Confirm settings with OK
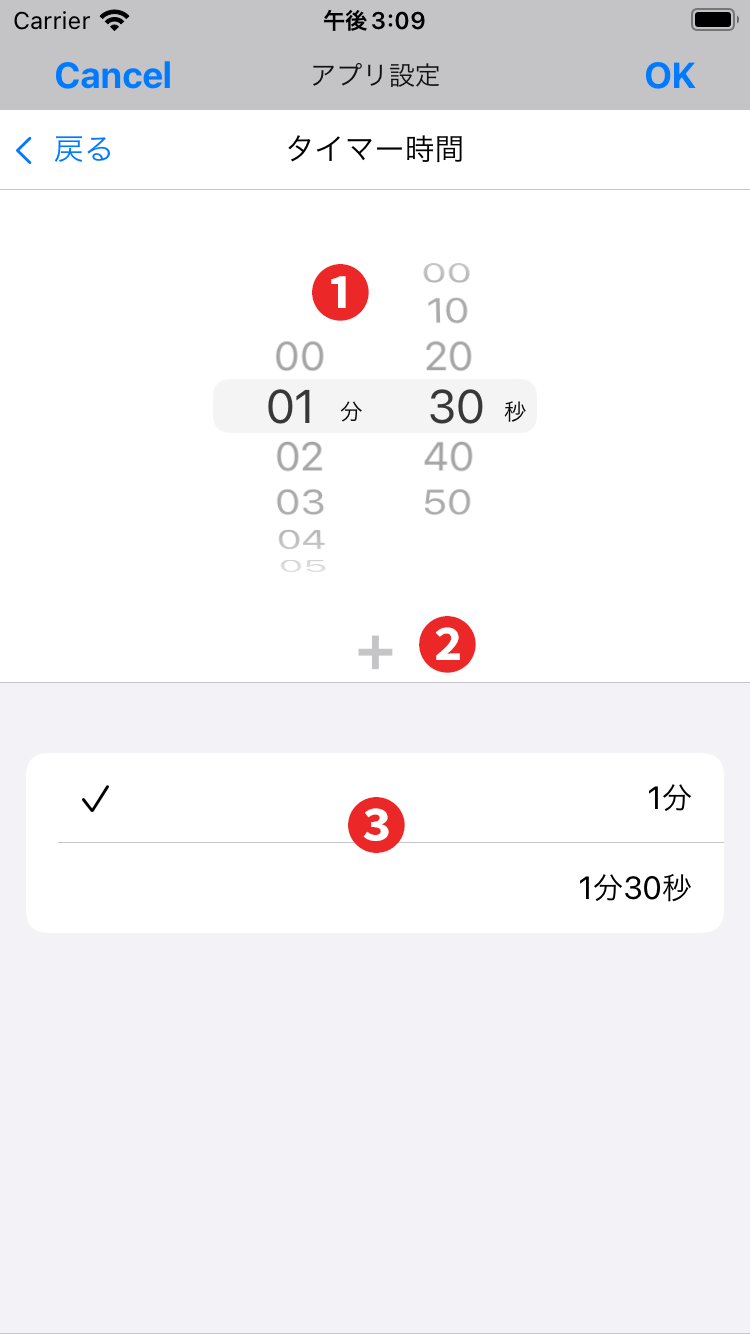The height and width of the screenshot is (1334, 750). point(669,76)
